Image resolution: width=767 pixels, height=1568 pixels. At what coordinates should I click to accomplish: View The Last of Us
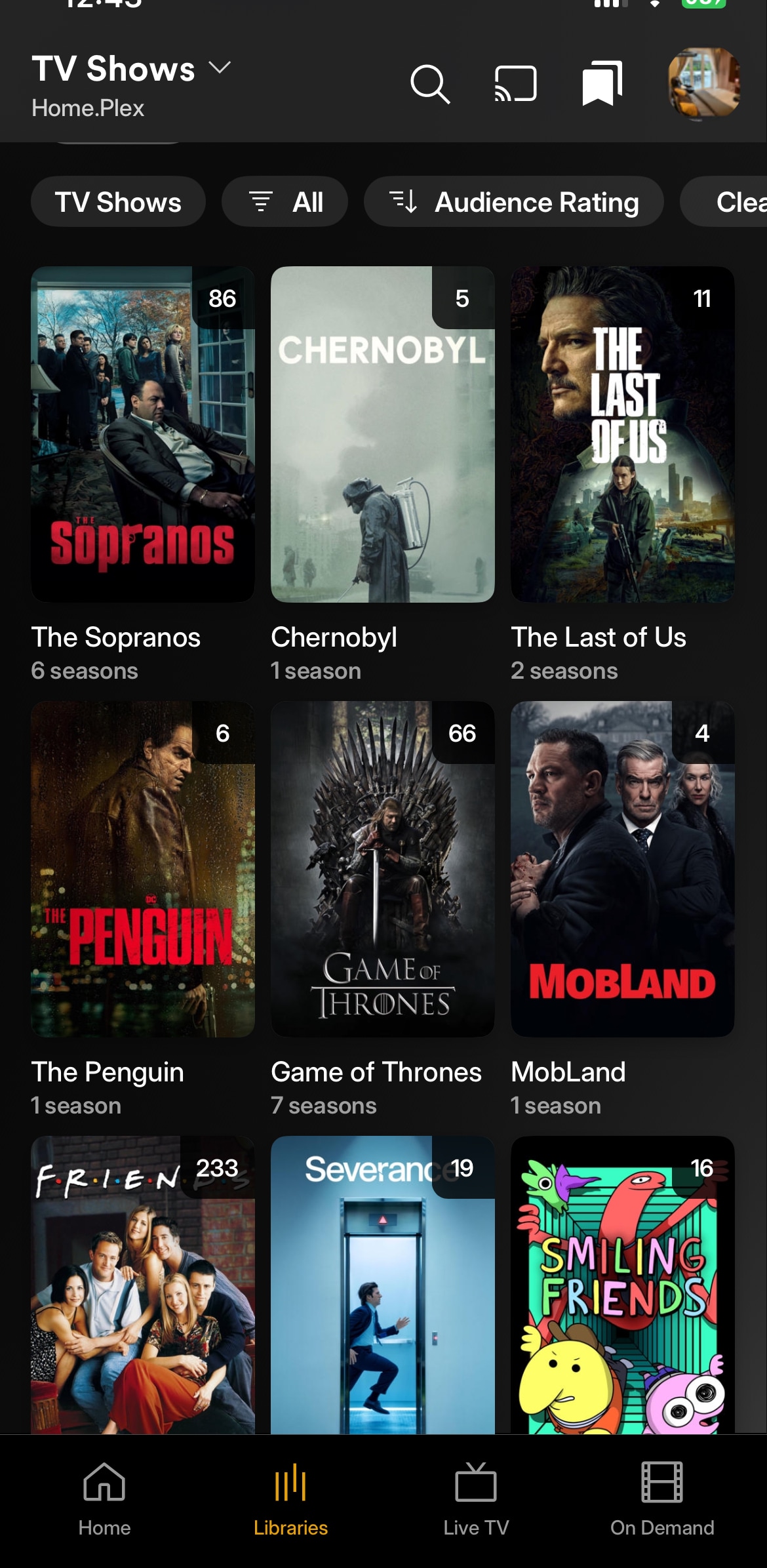pos(623,434)
